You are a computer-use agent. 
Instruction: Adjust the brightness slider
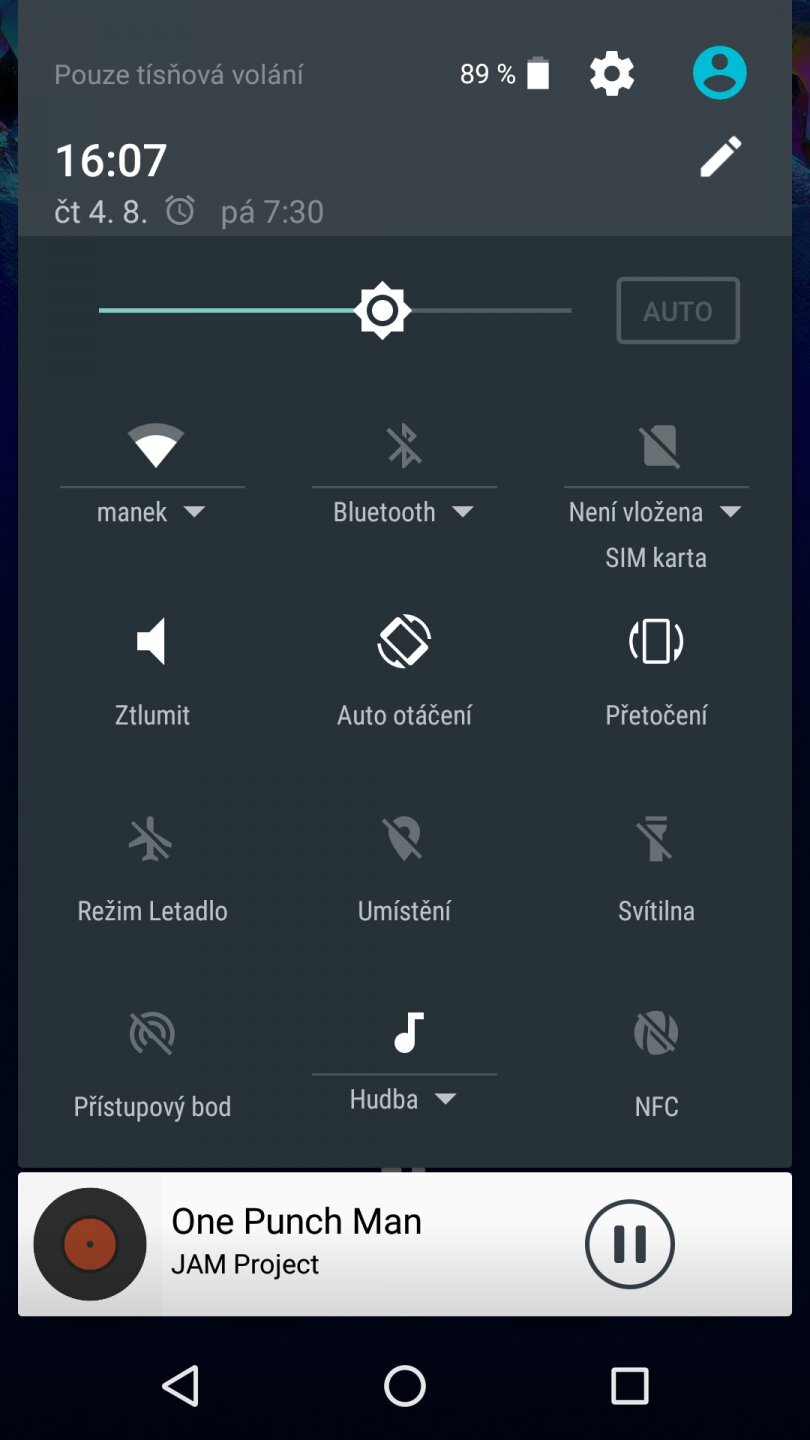coord(382,310)
